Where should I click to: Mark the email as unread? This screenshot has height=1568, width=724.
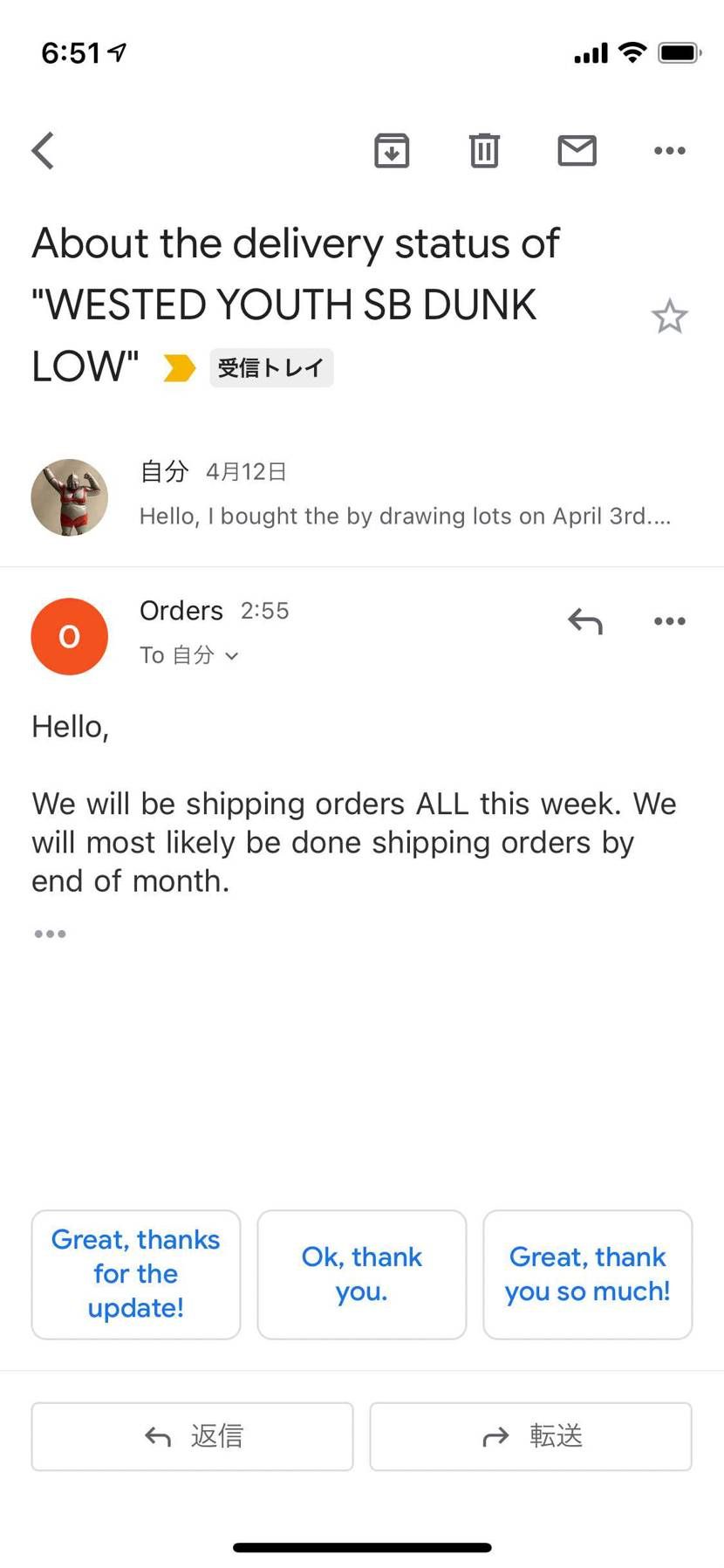pos(577,151)
